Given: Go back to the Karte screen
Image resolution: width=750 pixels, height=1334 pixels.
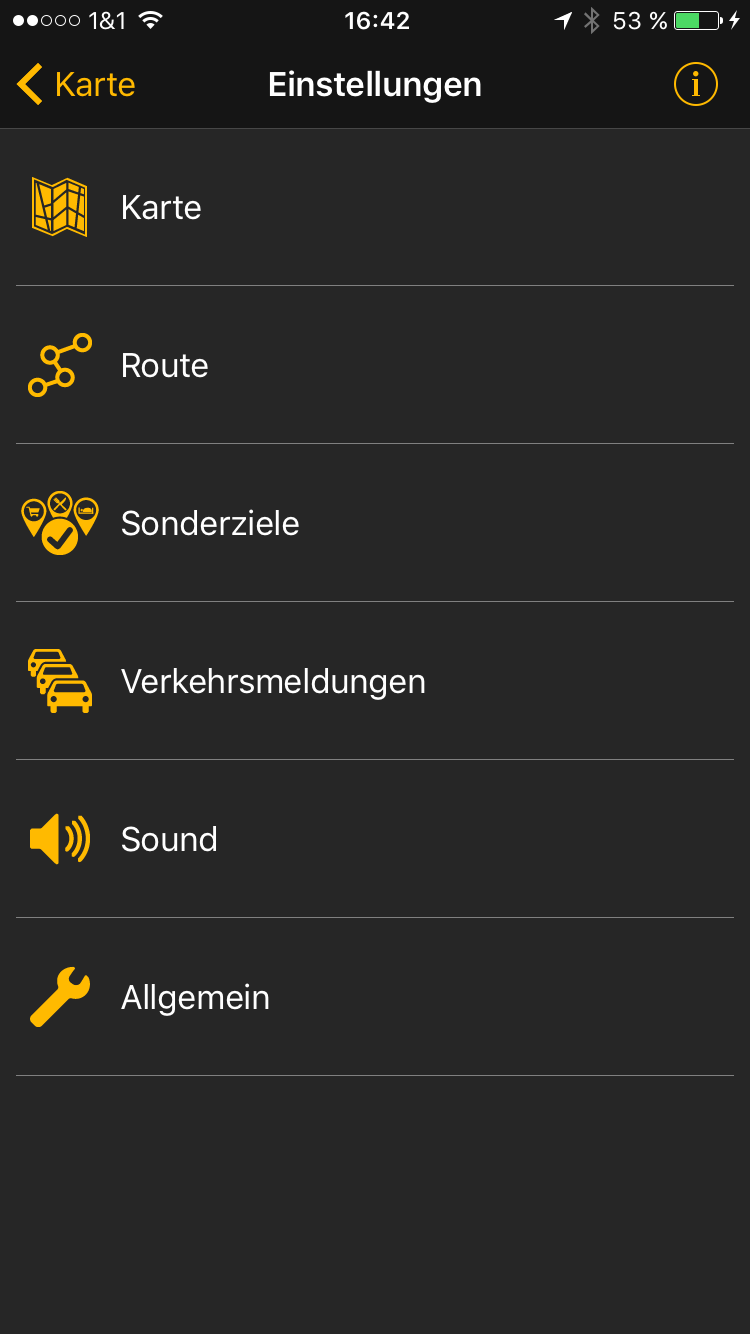Looking at the screenshot, I should [x=76, y=85].
